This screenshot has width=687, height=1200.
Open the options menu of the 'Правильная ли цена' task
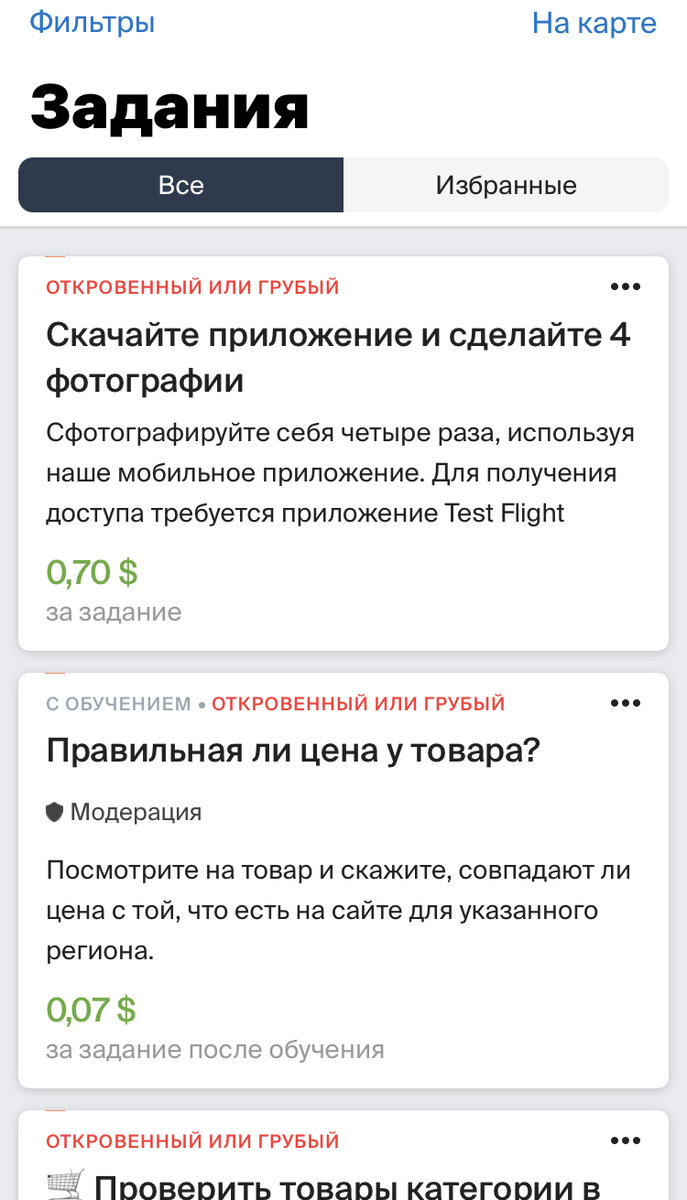click(625, 703)
